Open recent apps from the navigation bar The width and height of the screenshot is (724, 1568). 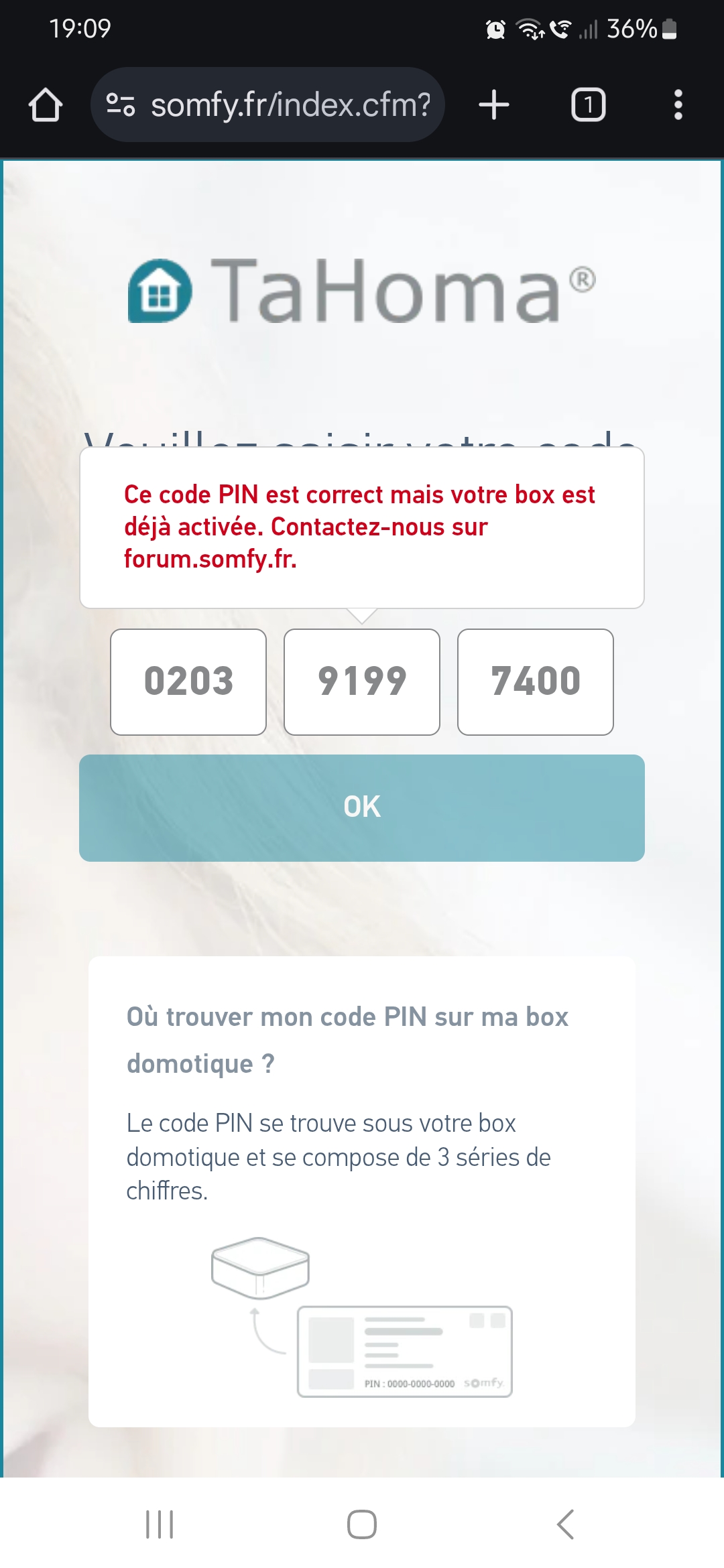(160, 1524)
